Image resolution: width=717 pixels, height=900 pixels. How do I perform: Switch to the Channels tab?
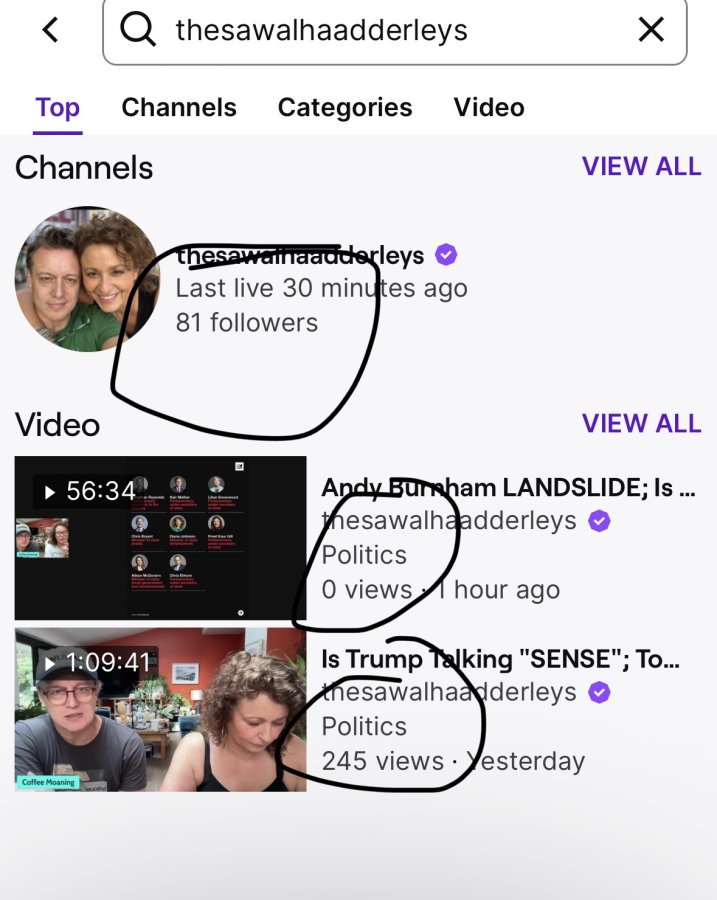pos(179,107)
